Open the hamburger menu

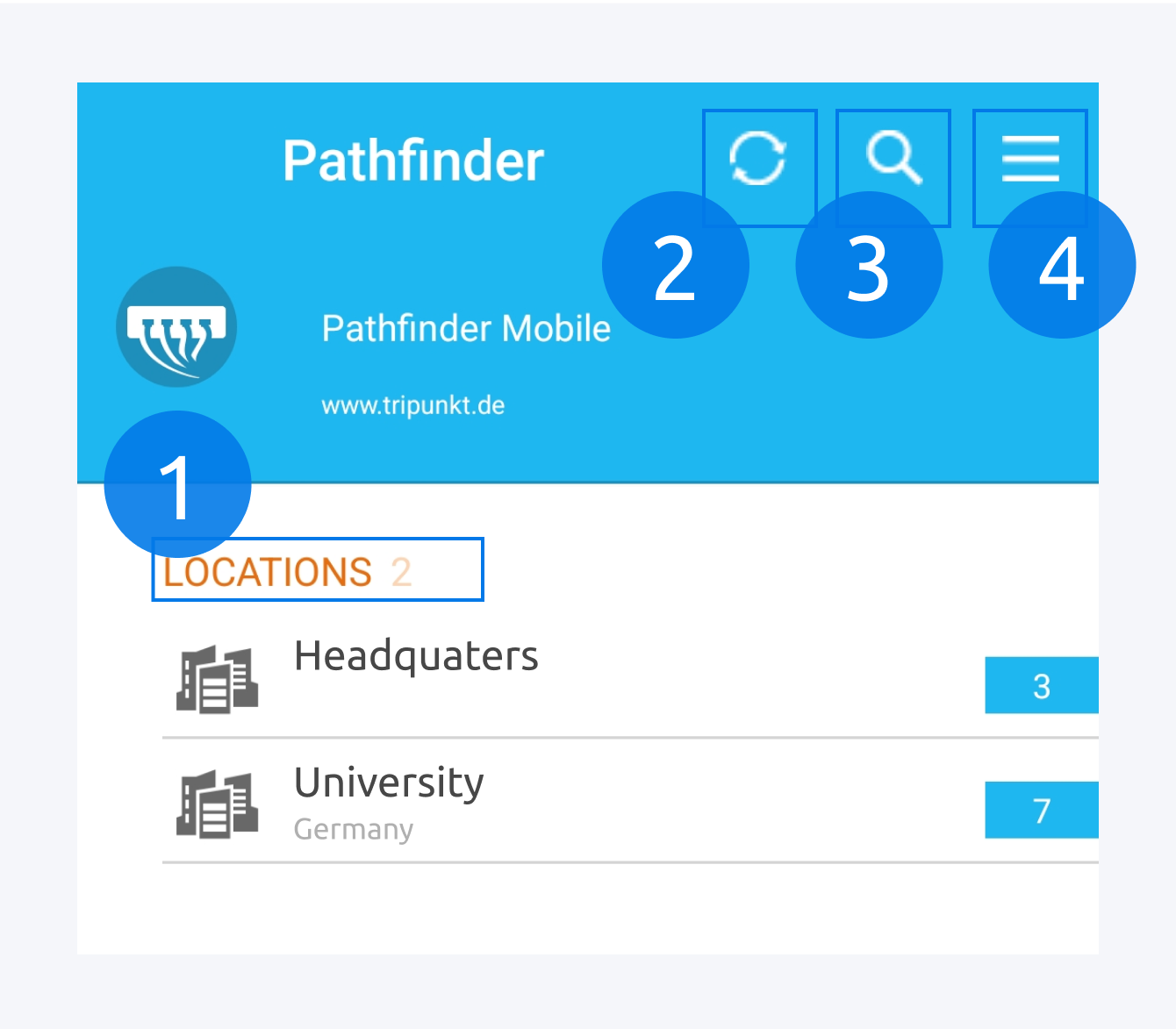pos(1030,159)
